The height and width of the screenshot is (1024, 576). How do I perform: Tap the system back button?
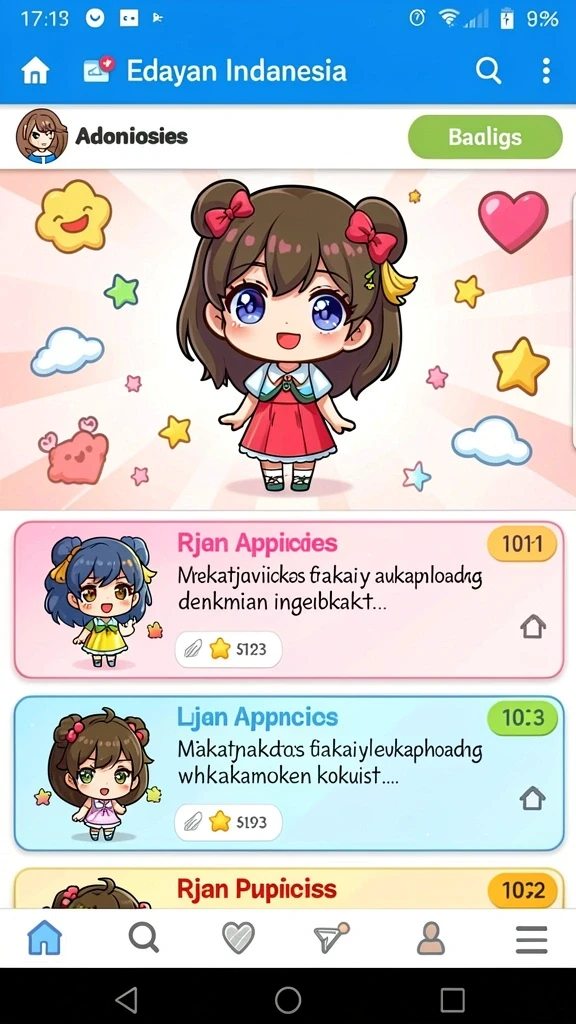pos(125,1000)
